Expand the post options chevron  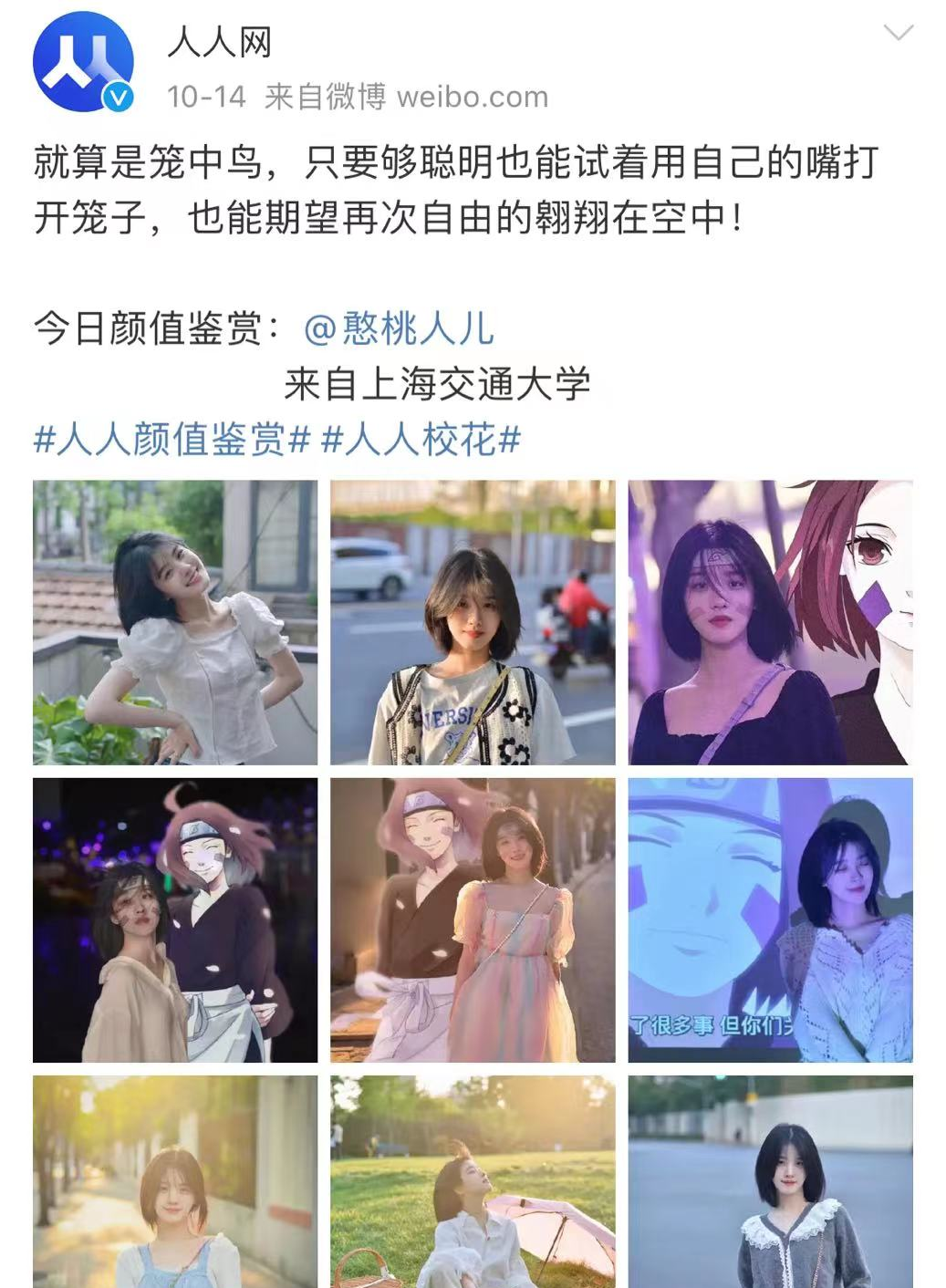click(899, 34)
